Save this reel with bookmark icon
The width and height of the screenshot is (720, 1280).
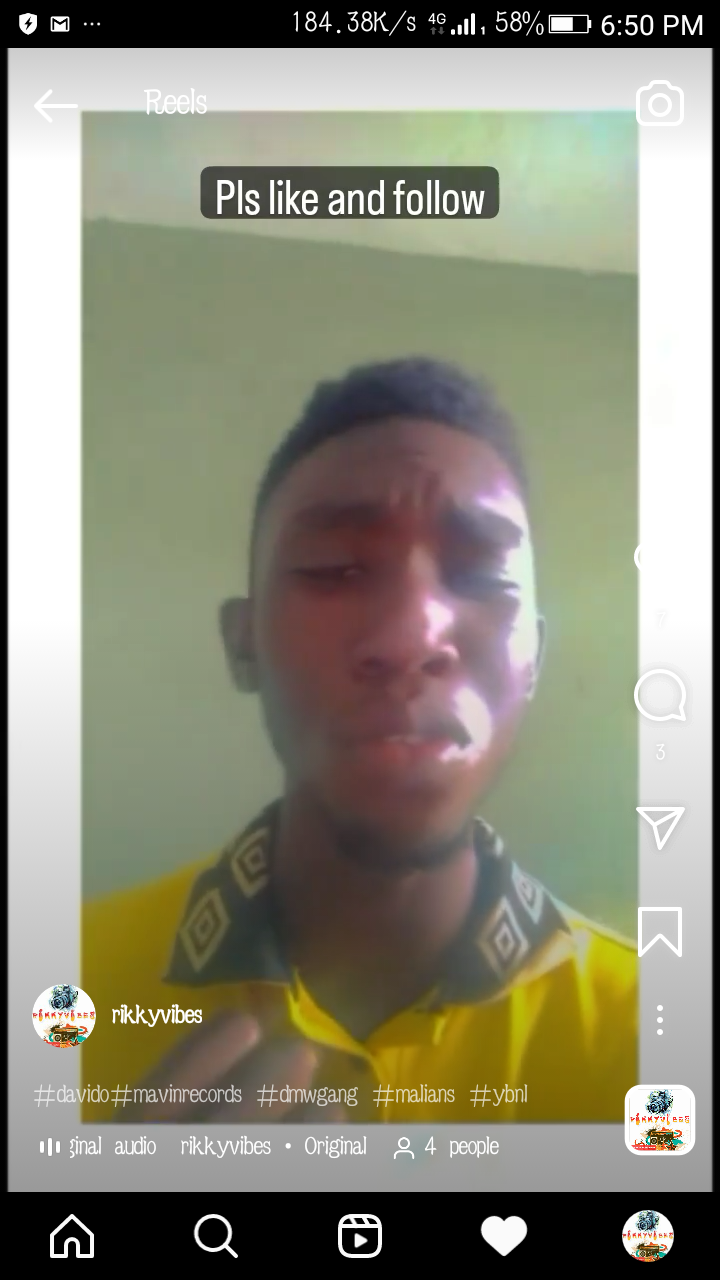(x=660, y=931)
